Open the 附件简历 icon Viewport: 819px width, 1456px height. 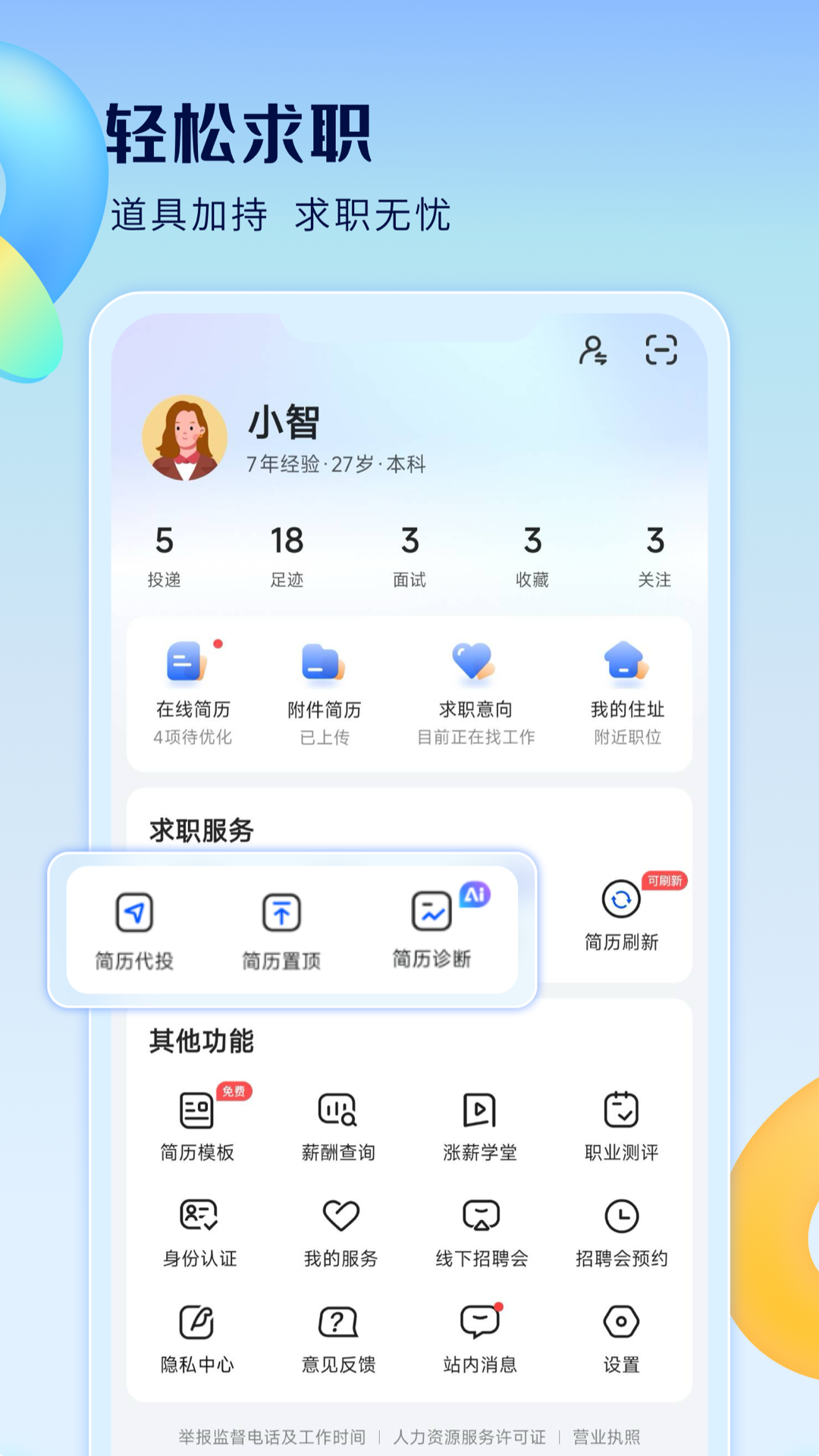coord(322,667)
